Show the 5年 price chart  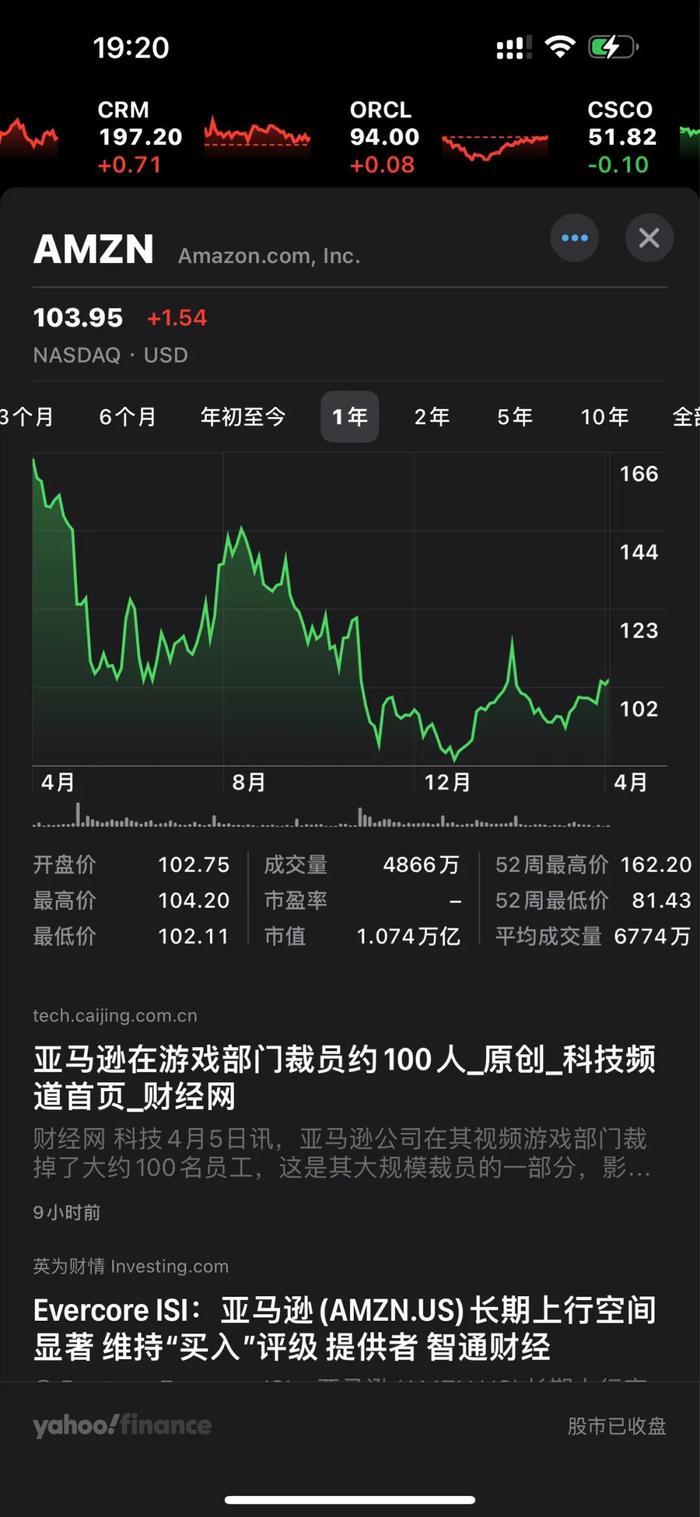tap(515, 417)
